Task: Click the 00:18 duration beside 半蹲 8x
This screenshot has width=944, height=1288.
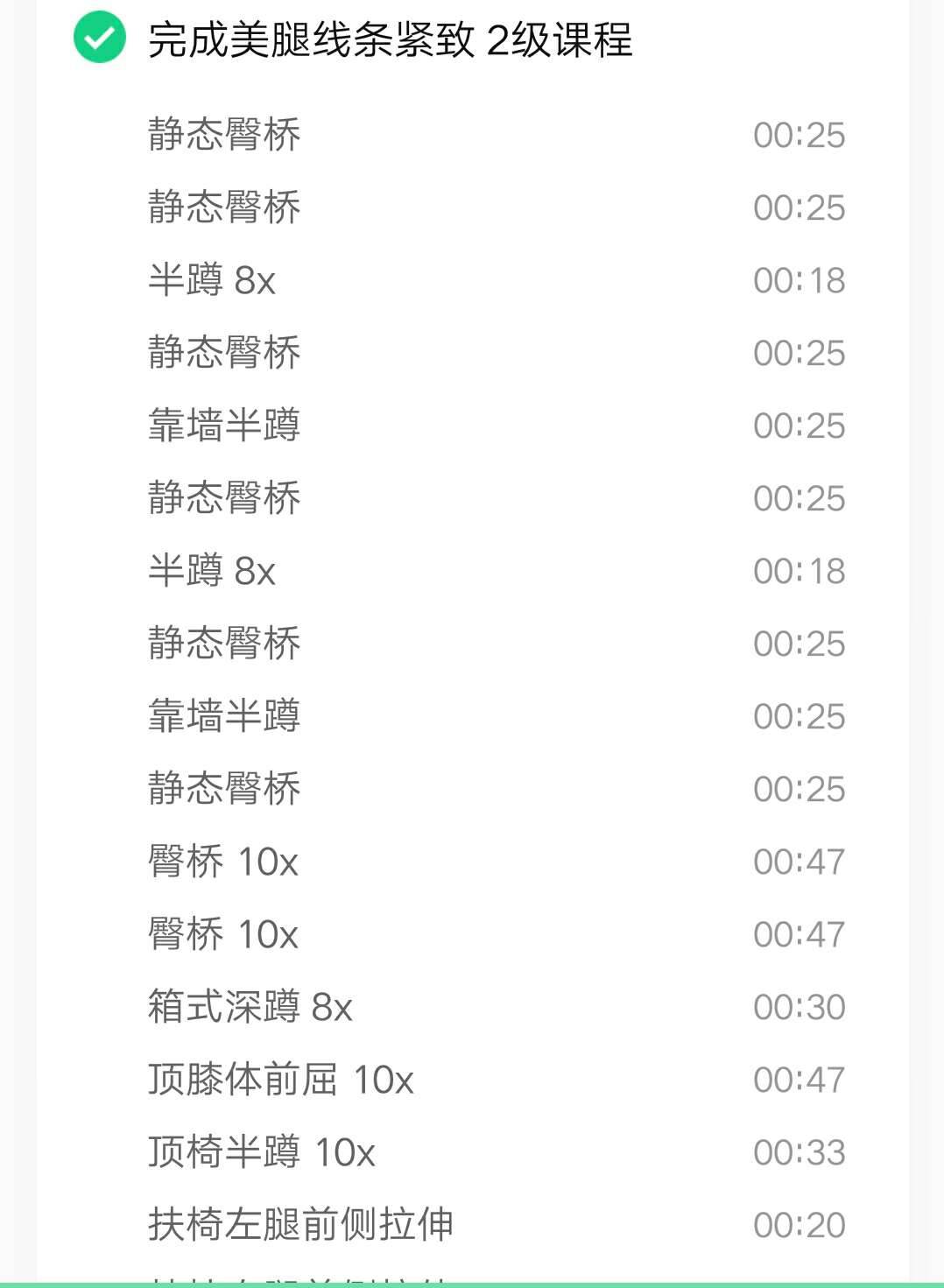Action: pos(799,281)
